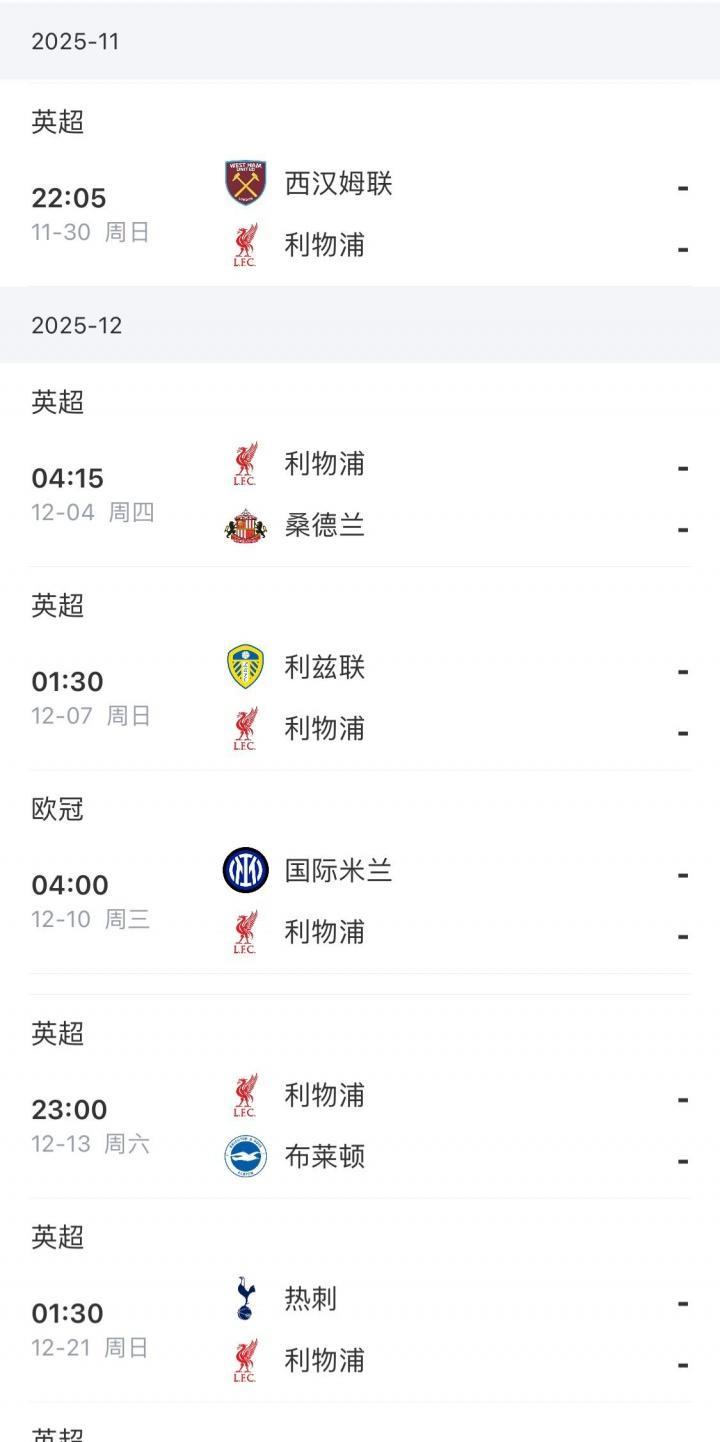
Task: Open the West Ham vs Liverpool match on 11-30
Action: point(360,214)
